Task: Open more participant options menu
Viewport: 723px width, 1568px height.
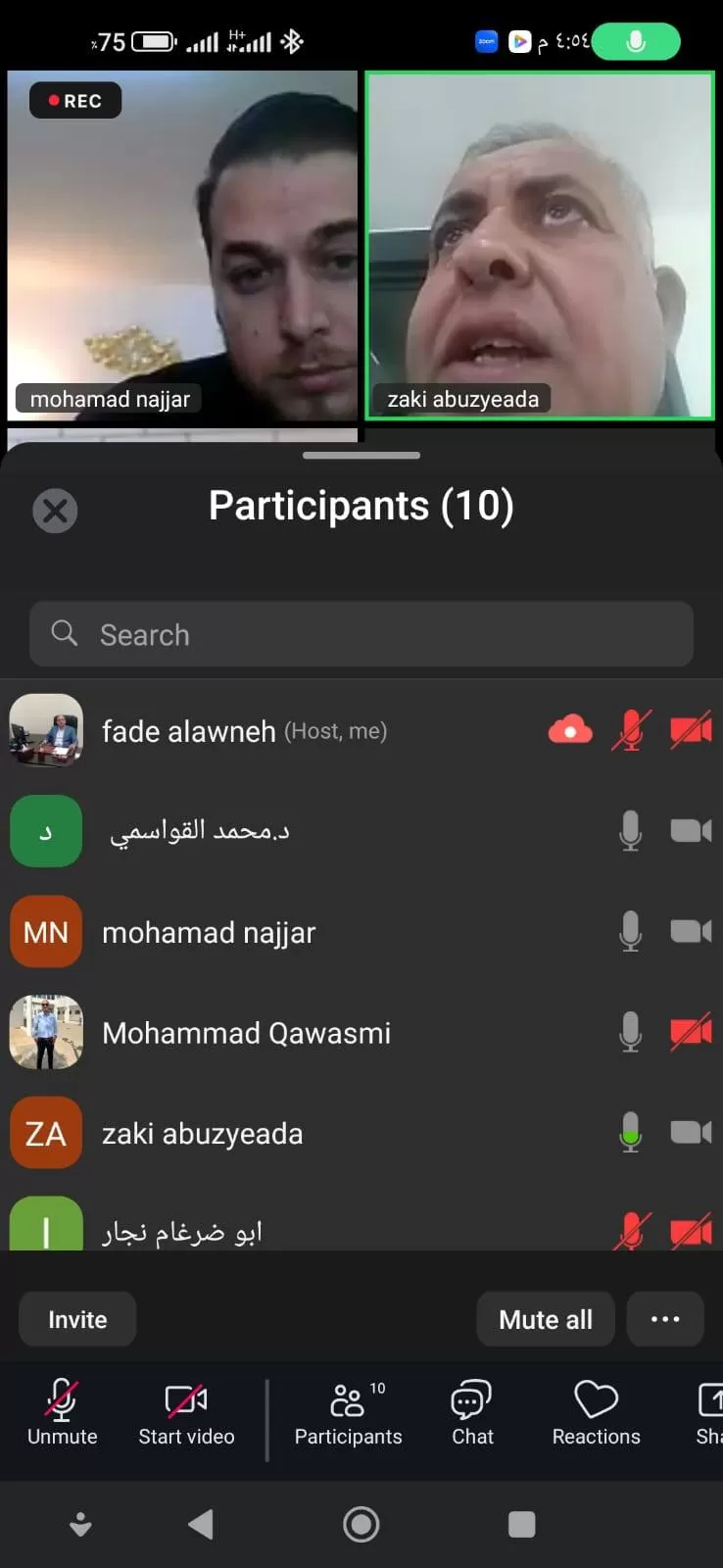Action: click(665, 1319)
